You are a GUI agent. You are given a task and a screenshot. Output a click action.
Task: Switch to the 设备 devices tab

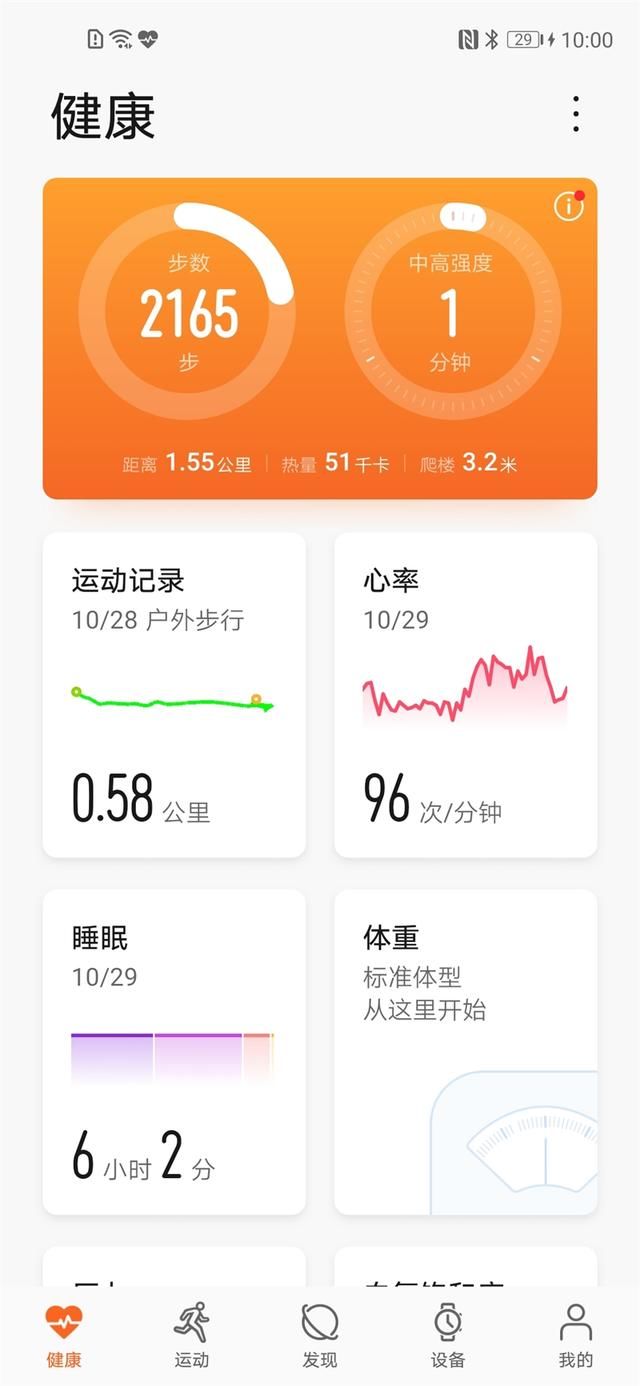(x=448, y=1335)
